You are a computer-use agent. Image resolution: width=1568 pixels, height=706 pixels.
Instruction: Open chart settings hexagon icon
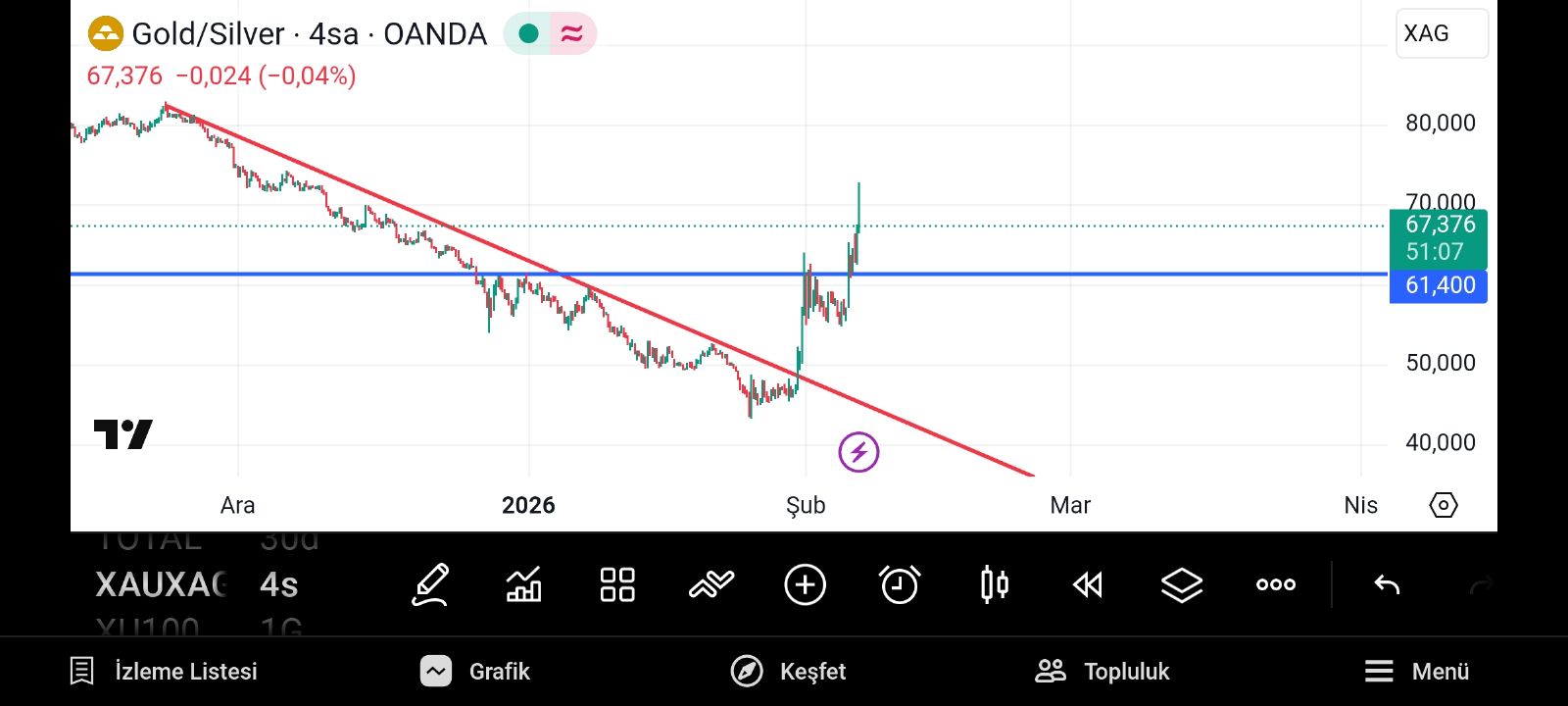pos(1444,505)
